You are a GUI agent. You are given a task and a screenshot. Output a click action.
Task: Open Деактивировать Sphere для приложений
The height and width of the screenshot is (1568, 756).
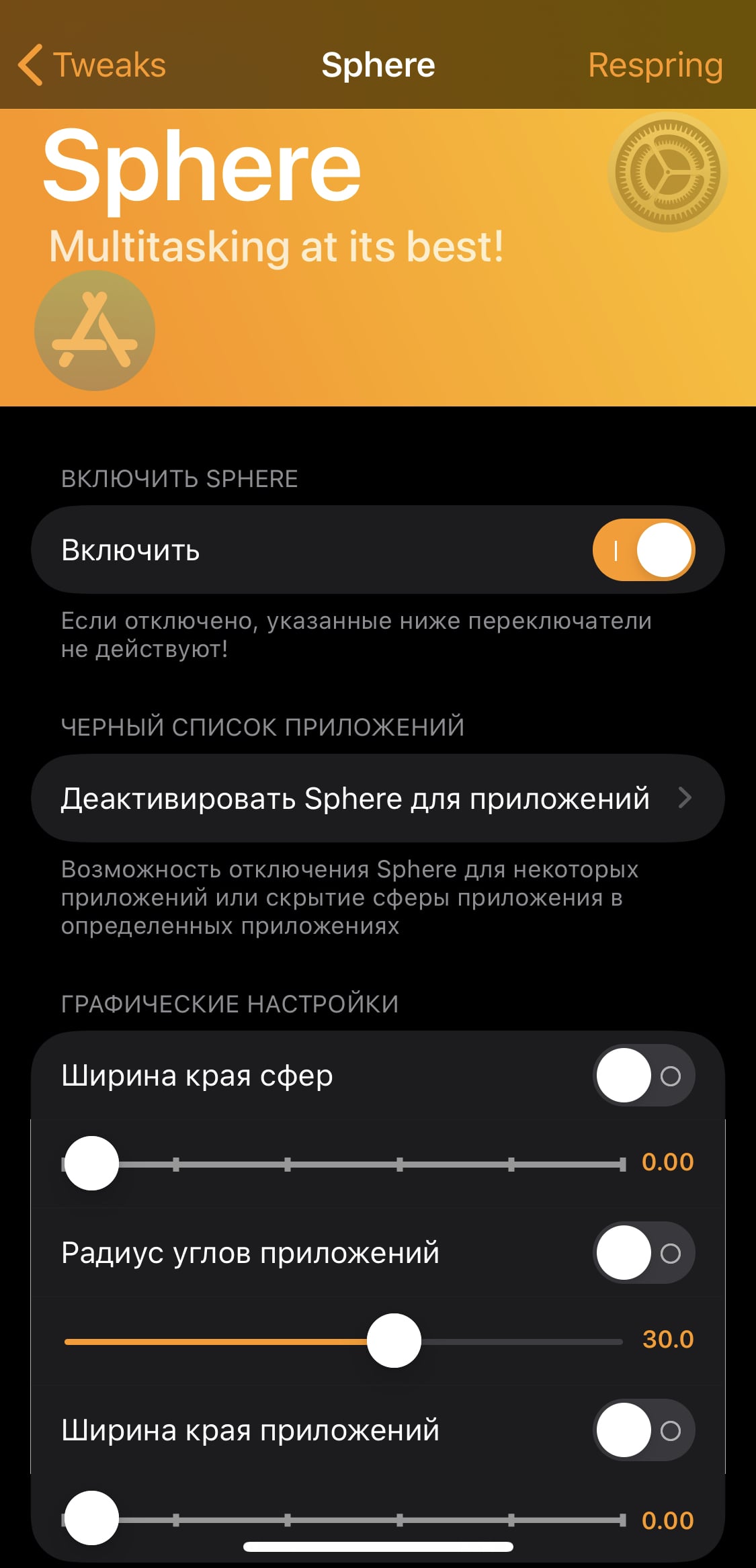pyautogui.click(x=378, y=798)
